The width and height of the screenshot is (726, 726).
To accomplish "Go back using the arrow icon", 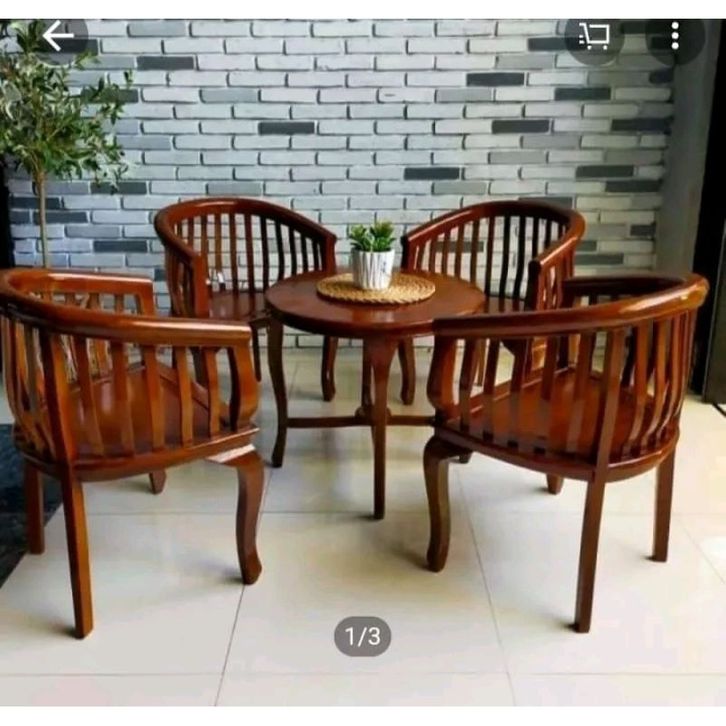I will pos(58,36).
